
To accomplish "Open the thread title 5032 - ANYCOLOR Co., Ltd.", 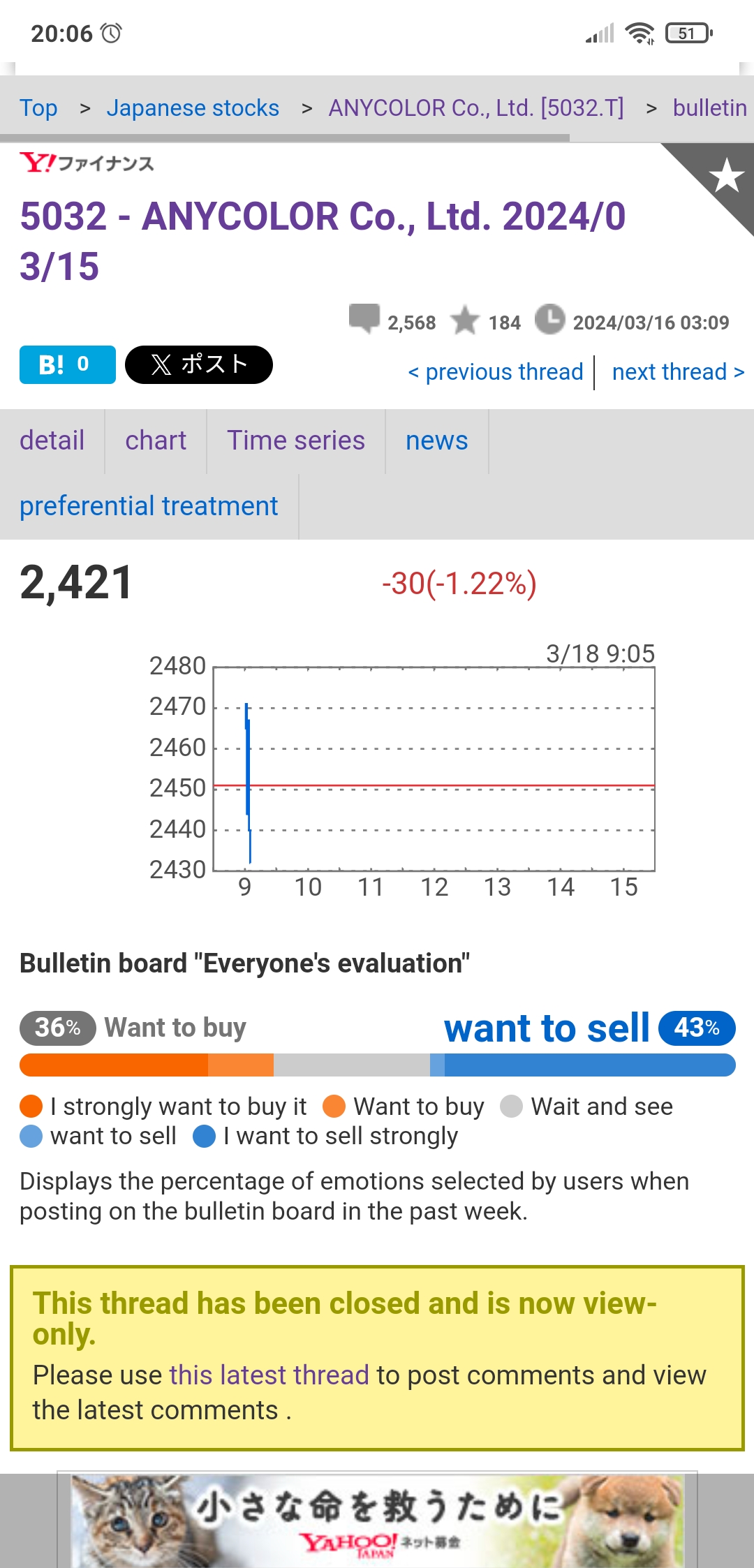I will 323,241.
